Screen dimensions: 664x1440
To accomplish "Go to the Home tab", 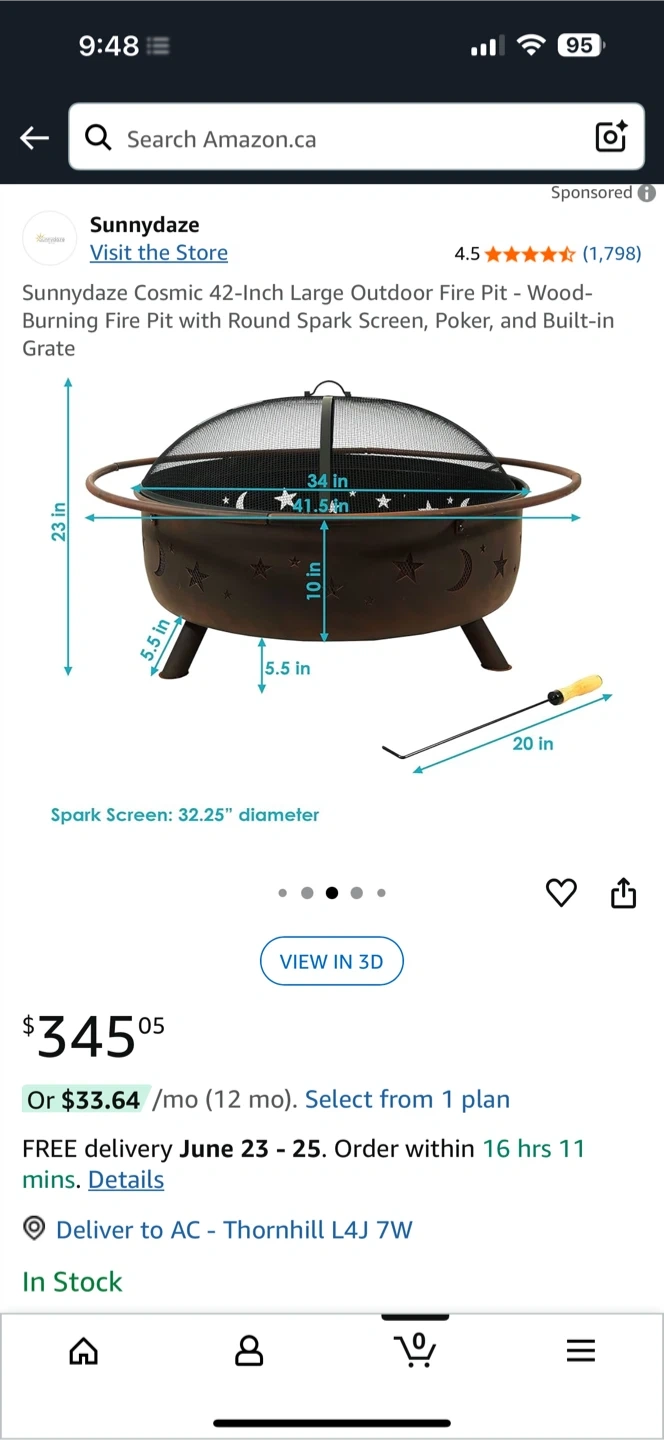I will point(83,1351).
